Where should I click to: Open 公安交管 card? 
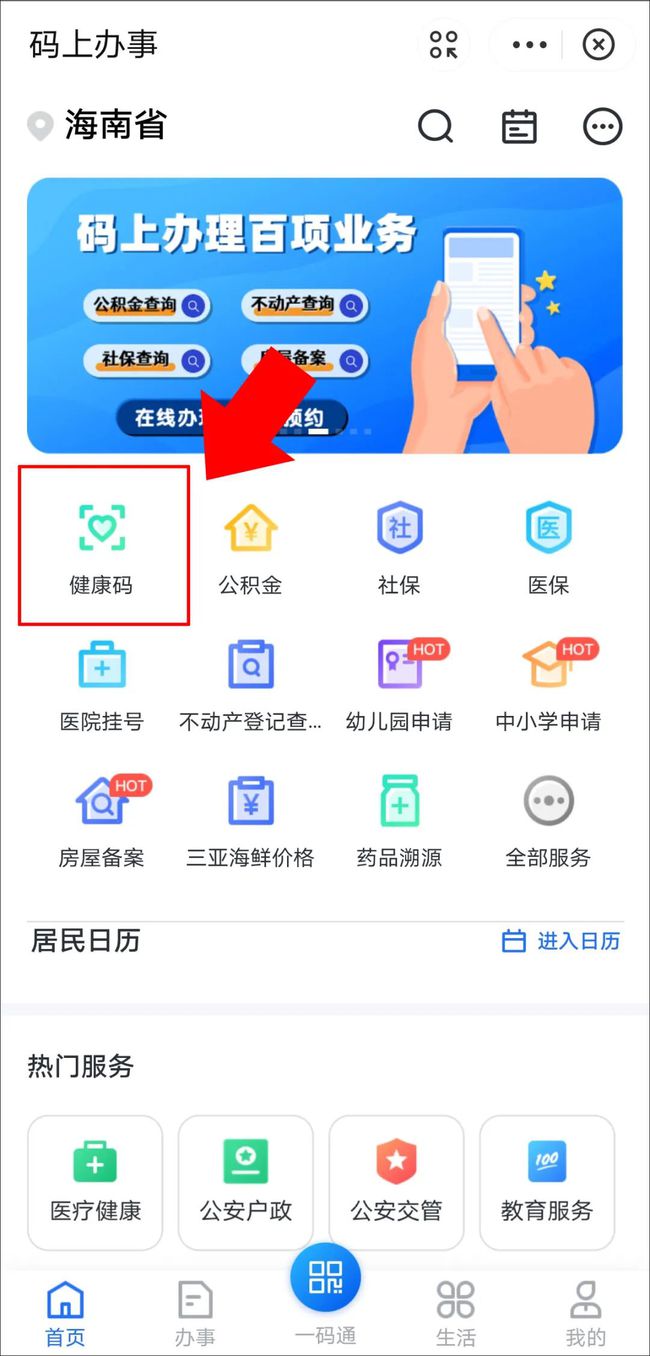pyautogui.click(x=396, y=1183)
